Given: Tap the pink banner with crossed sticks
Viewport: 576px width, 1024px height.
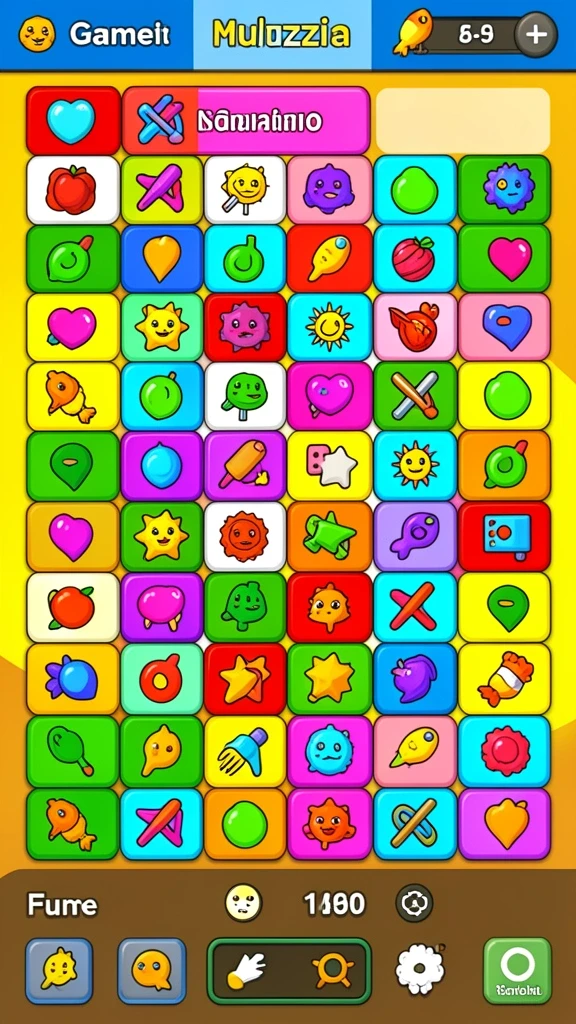Looking at the screenshot, I should [x=246, y=120].
